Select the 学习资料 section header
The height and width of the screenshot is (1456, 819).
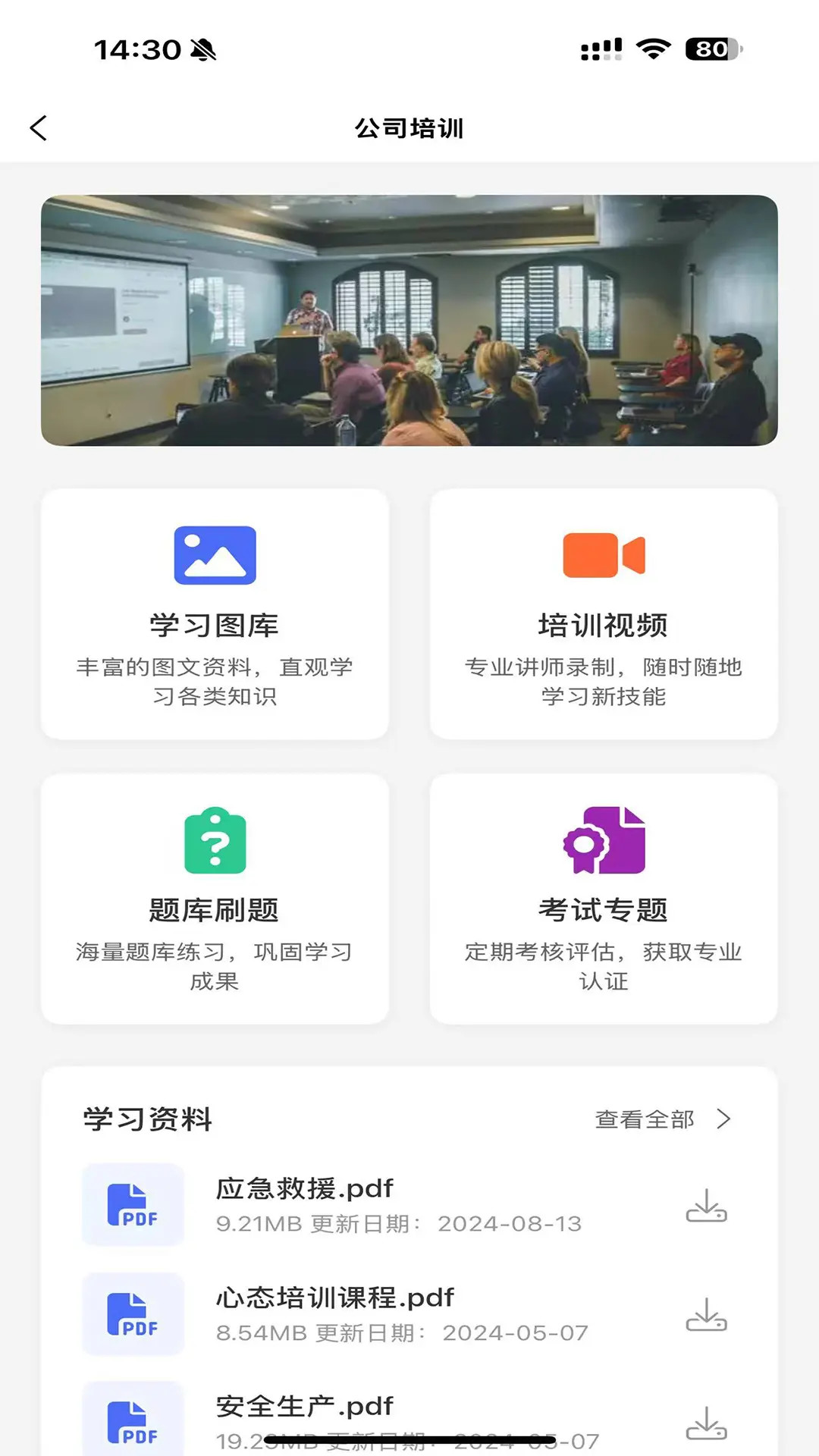147,1119
